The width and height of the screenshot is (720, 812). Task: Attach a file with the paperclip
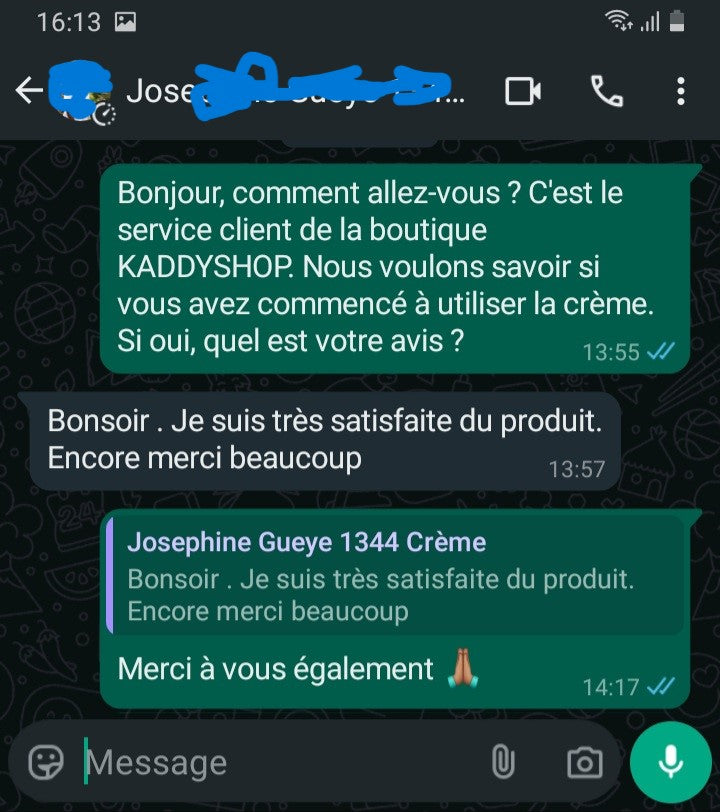502,763
